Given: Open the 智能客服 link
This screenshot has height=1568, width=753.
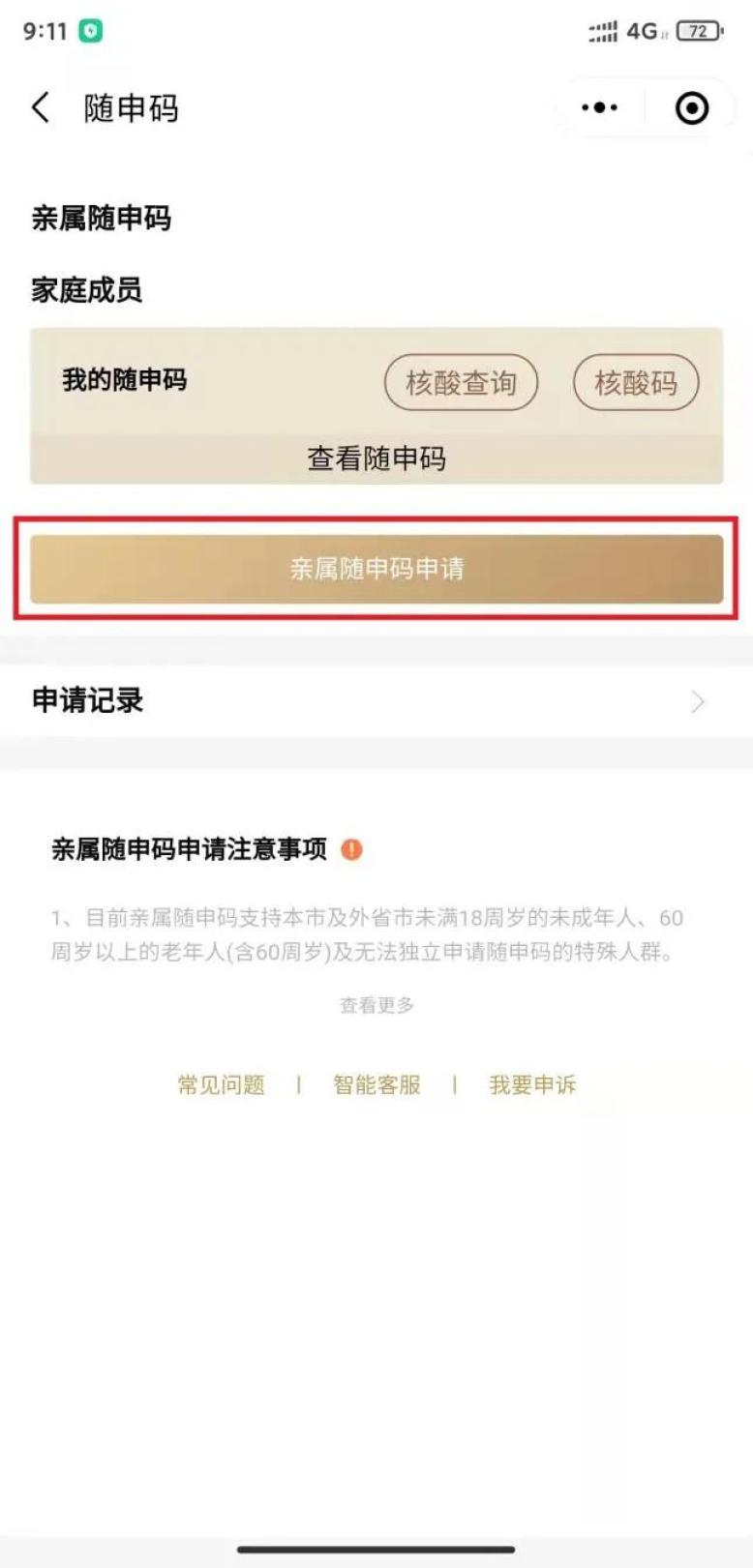Looking at the screenshot, I should coord(376,1084).
